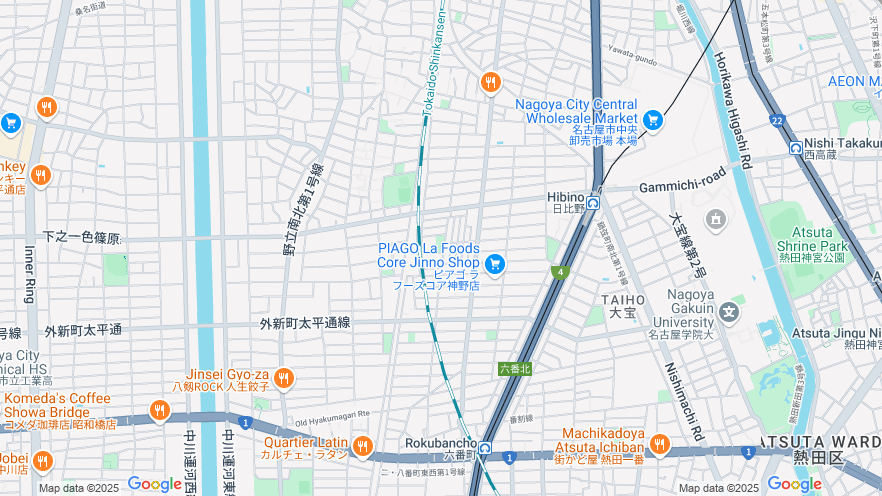
Task: View Machikadoya Atsuta Ichiban restaurant marker
Action: (659, 443)
